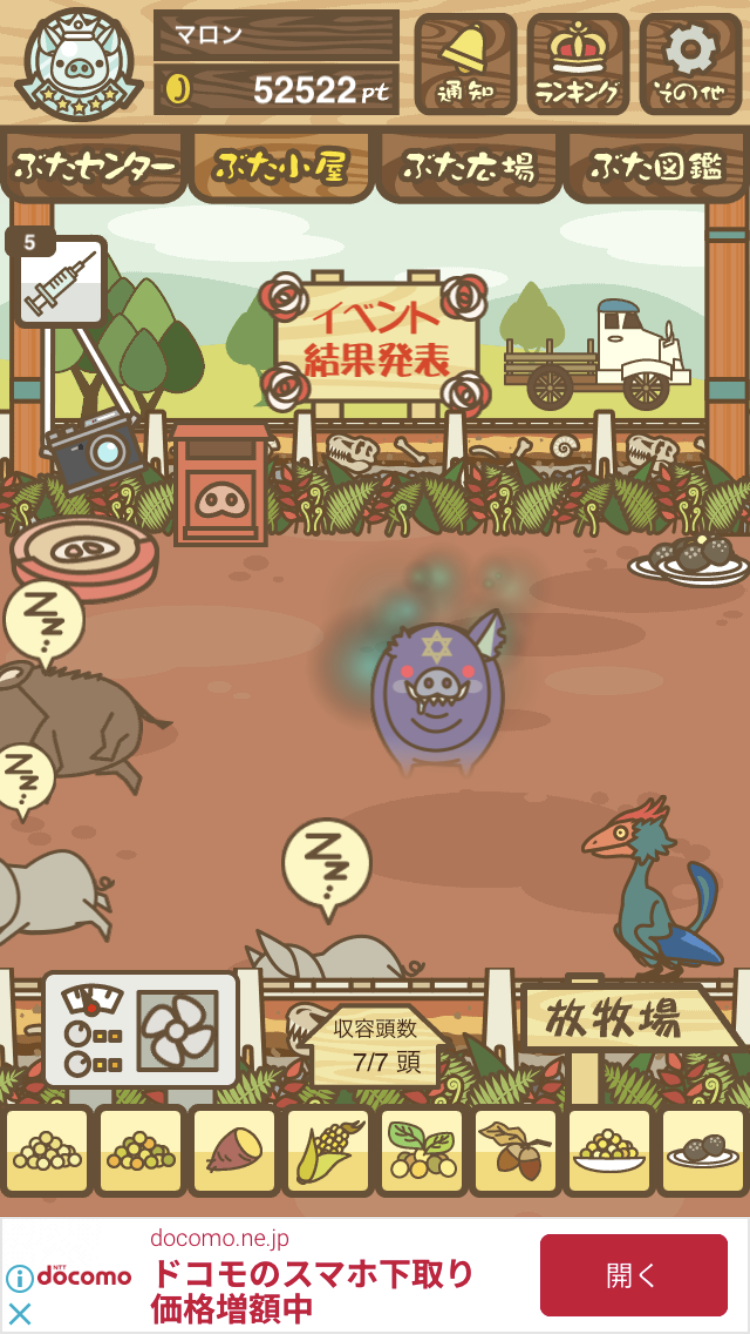Pick the dark truffle plate feed
750x1334 pixels.
[x=703, y=1152]
